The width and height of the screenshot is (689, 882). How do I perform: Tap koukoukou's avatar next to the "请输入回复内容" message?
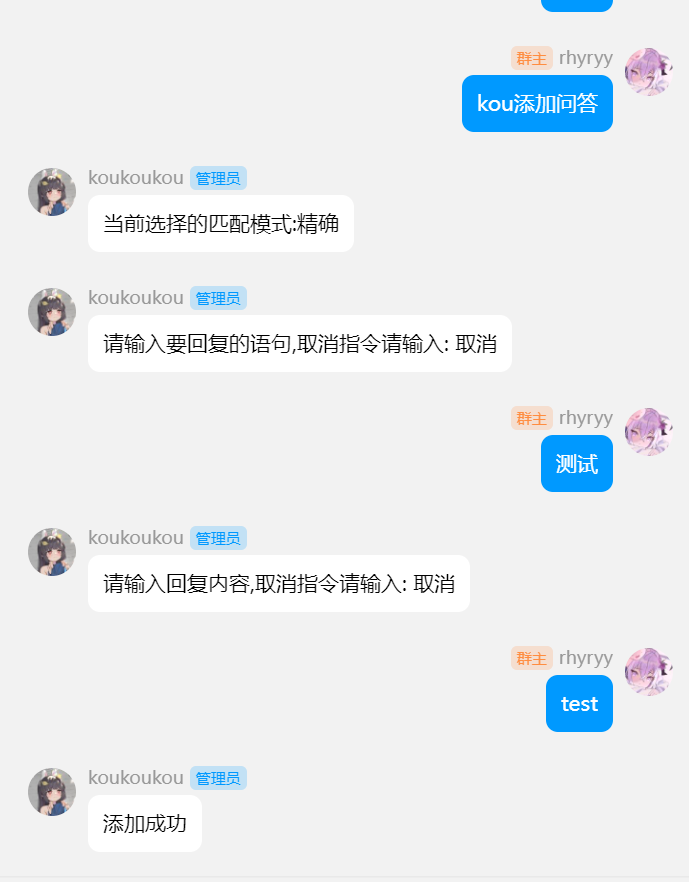tap(52, 552)
